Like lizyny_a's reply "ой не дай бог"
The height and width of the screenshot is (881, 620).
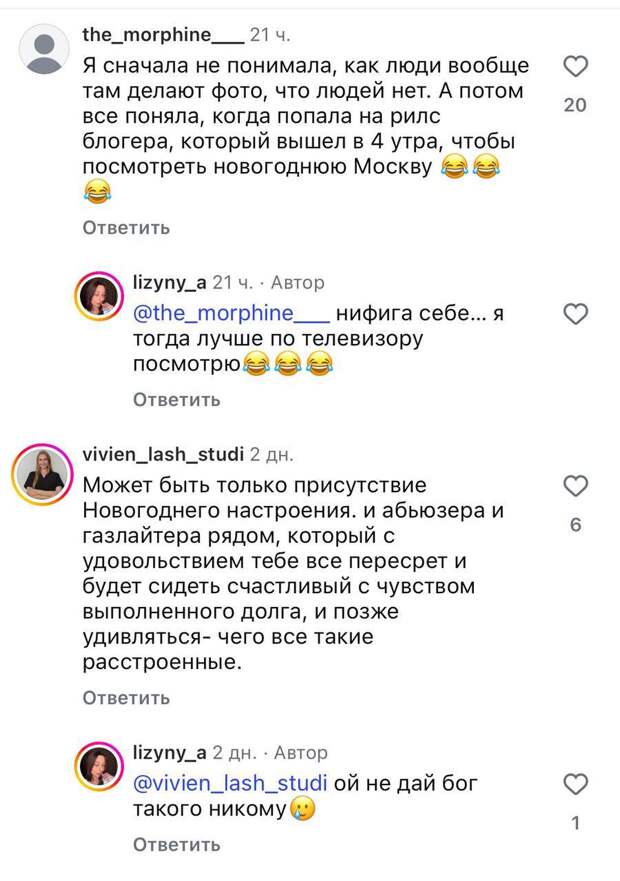[576, 784]
